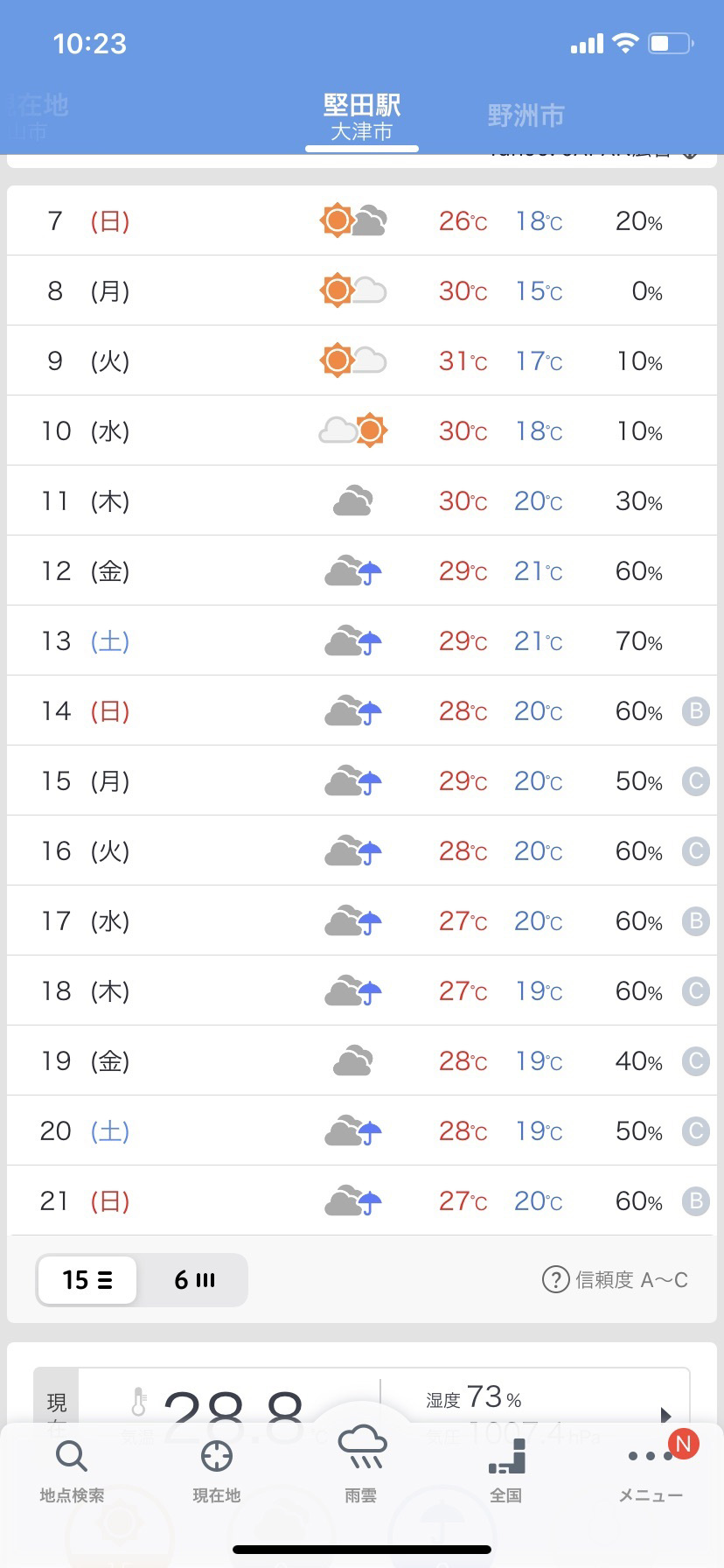Switch to the 野洲市 location tab

[x=526, y=115]
